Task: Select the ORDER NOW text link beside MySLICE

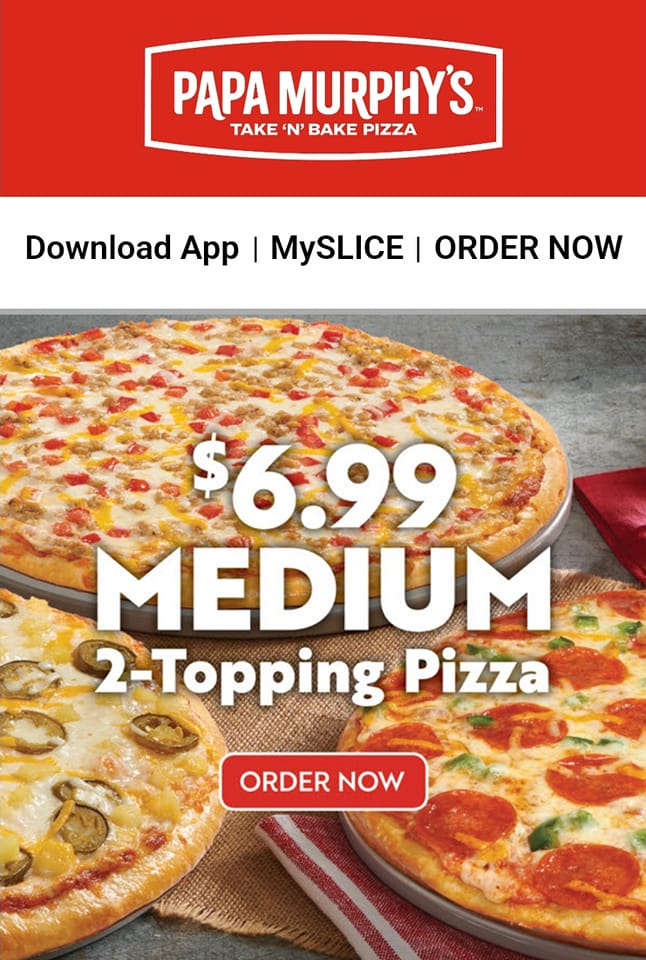Action: tap(528, 248)
